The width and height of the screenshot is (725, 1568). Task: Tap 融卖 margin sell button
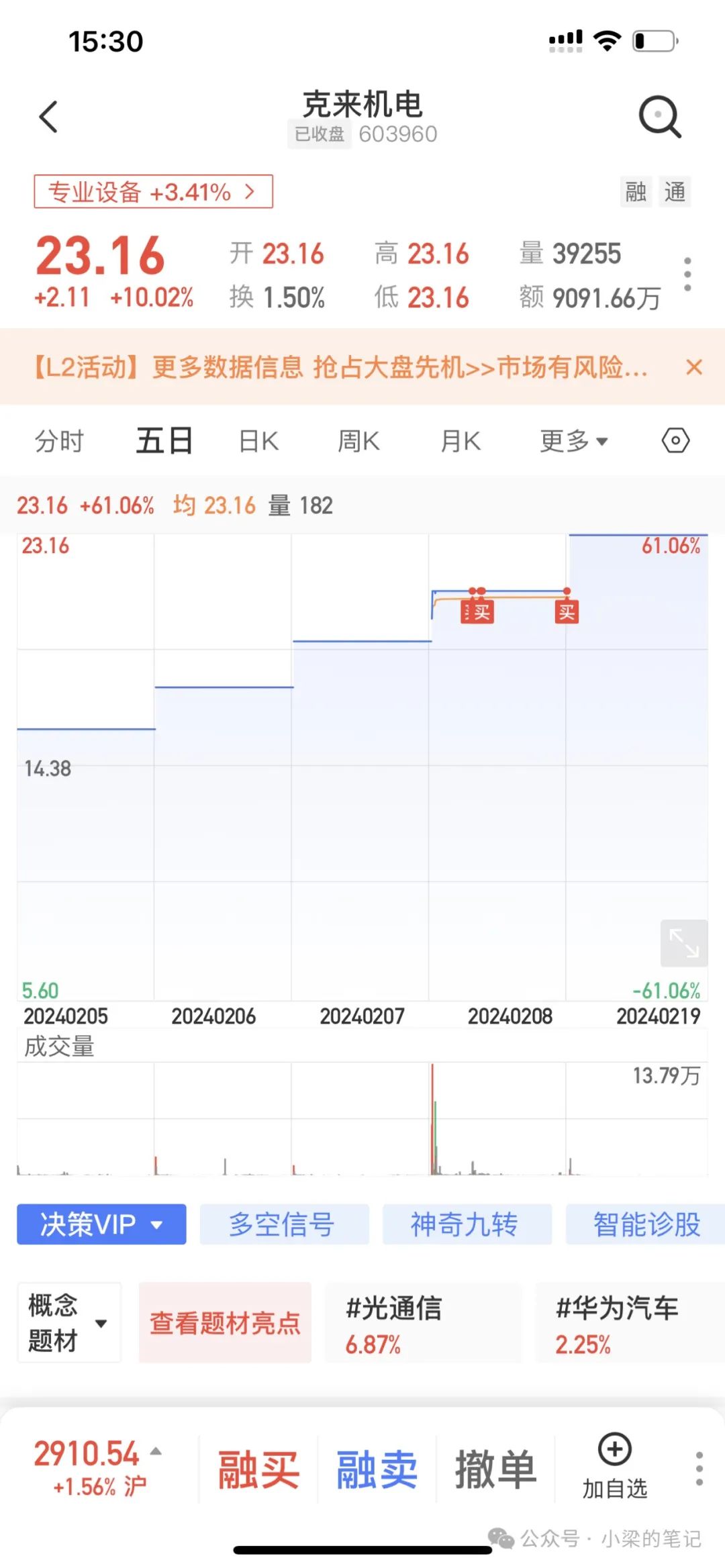pos(377,1469)
